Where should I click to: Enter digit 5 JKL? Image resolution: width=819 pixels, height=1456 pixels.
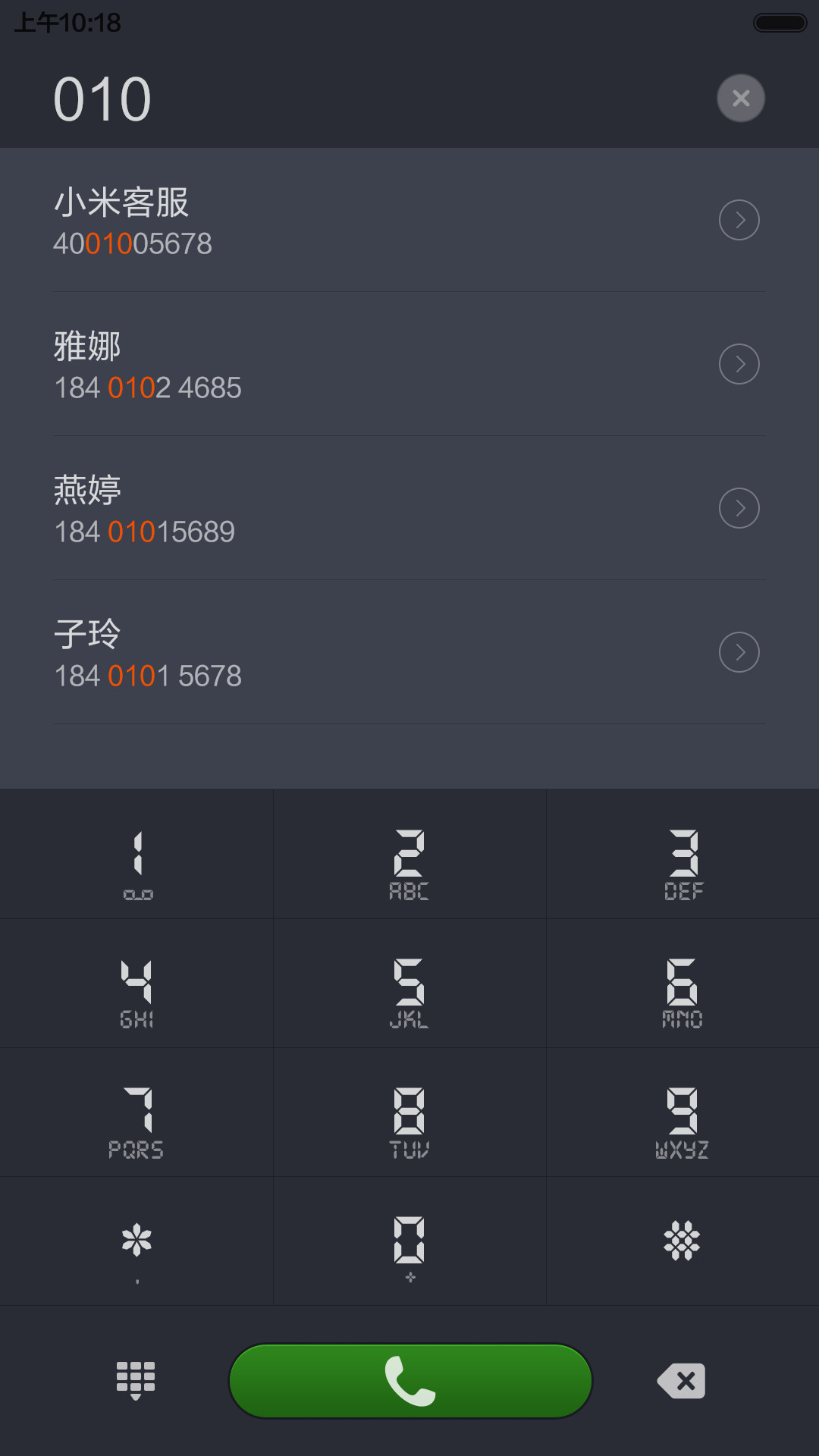coord(409,984)
